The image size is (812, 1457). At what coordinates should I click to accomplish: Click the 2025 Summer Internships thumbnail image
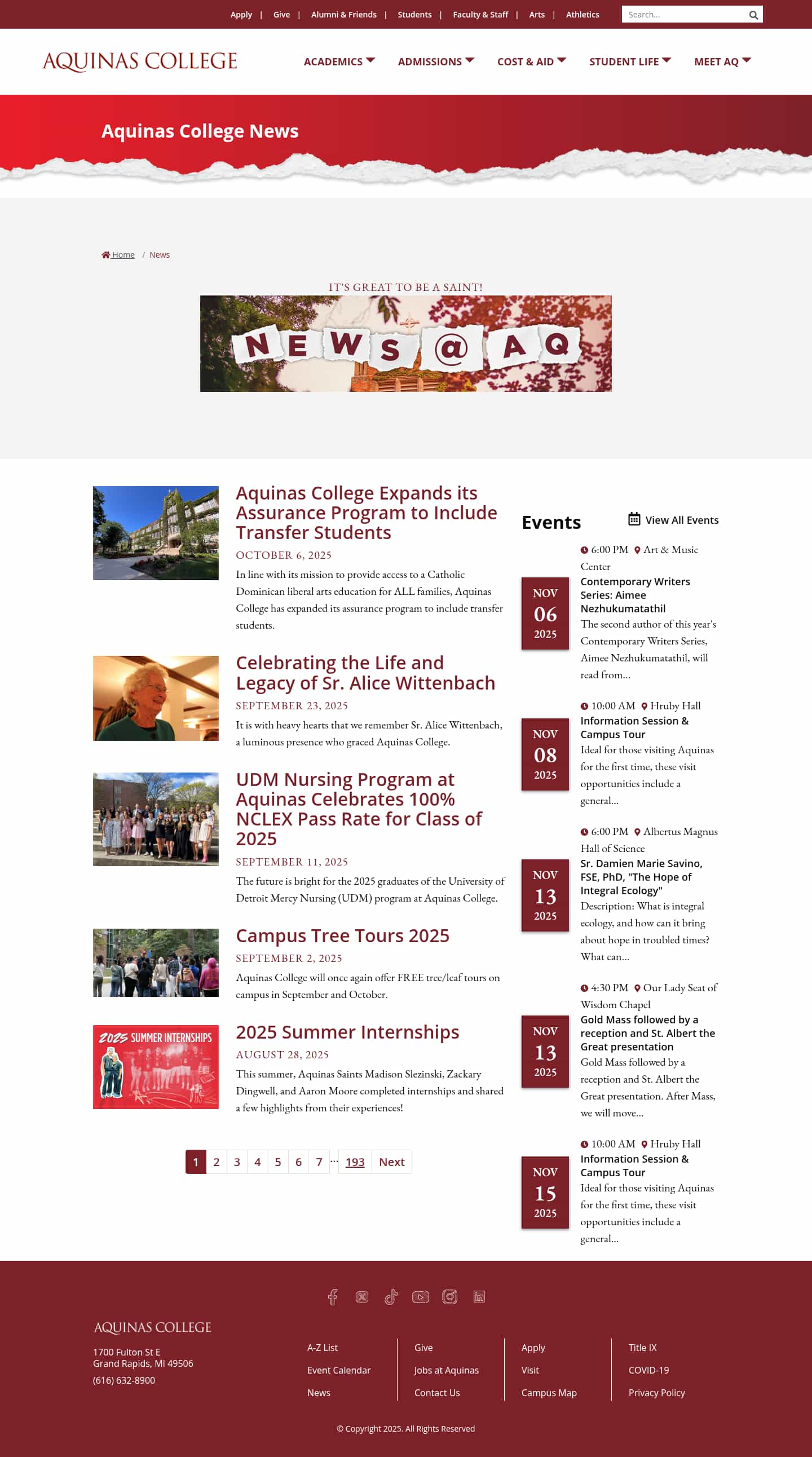point(156,1068)
